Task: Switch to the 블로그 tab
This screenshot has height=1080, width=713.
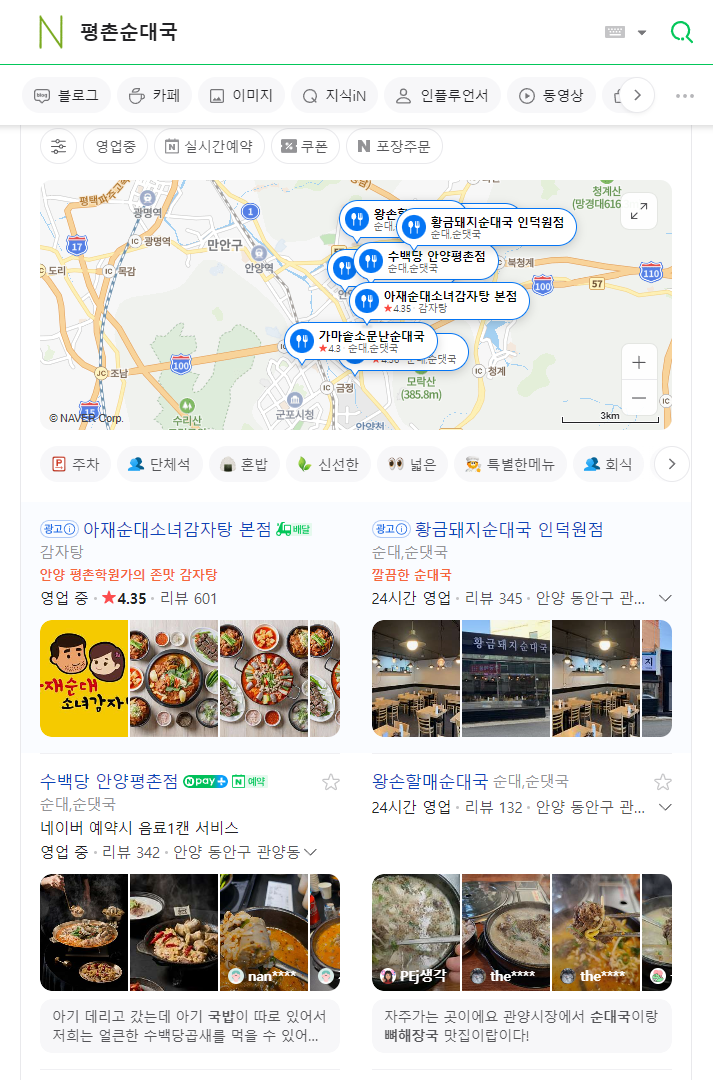Action: [x=66, y=96]
